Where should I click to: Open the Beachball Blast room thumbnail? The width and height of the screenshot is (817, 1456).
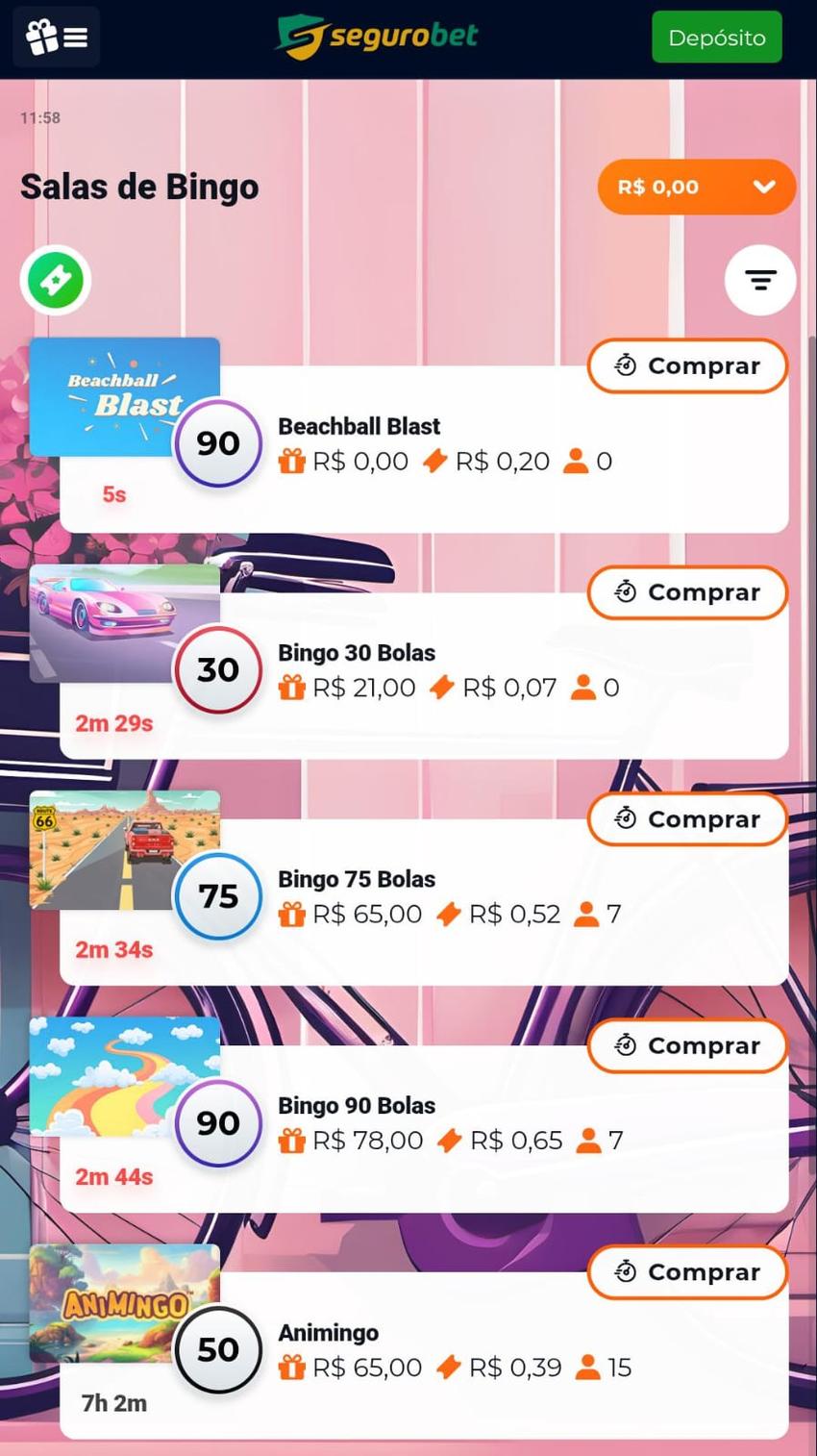point(125,396)
